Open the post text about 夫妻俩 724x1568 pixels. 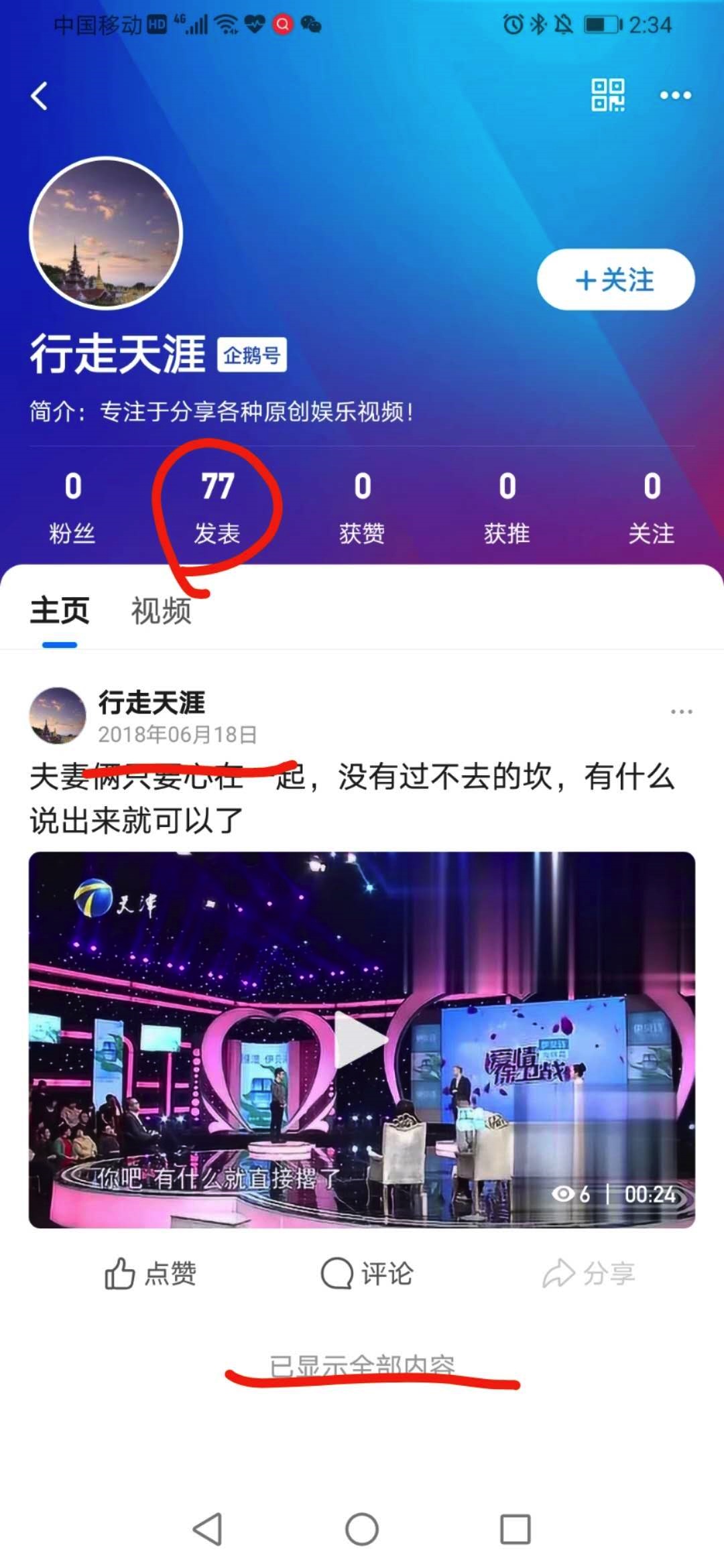click(352, 799)
